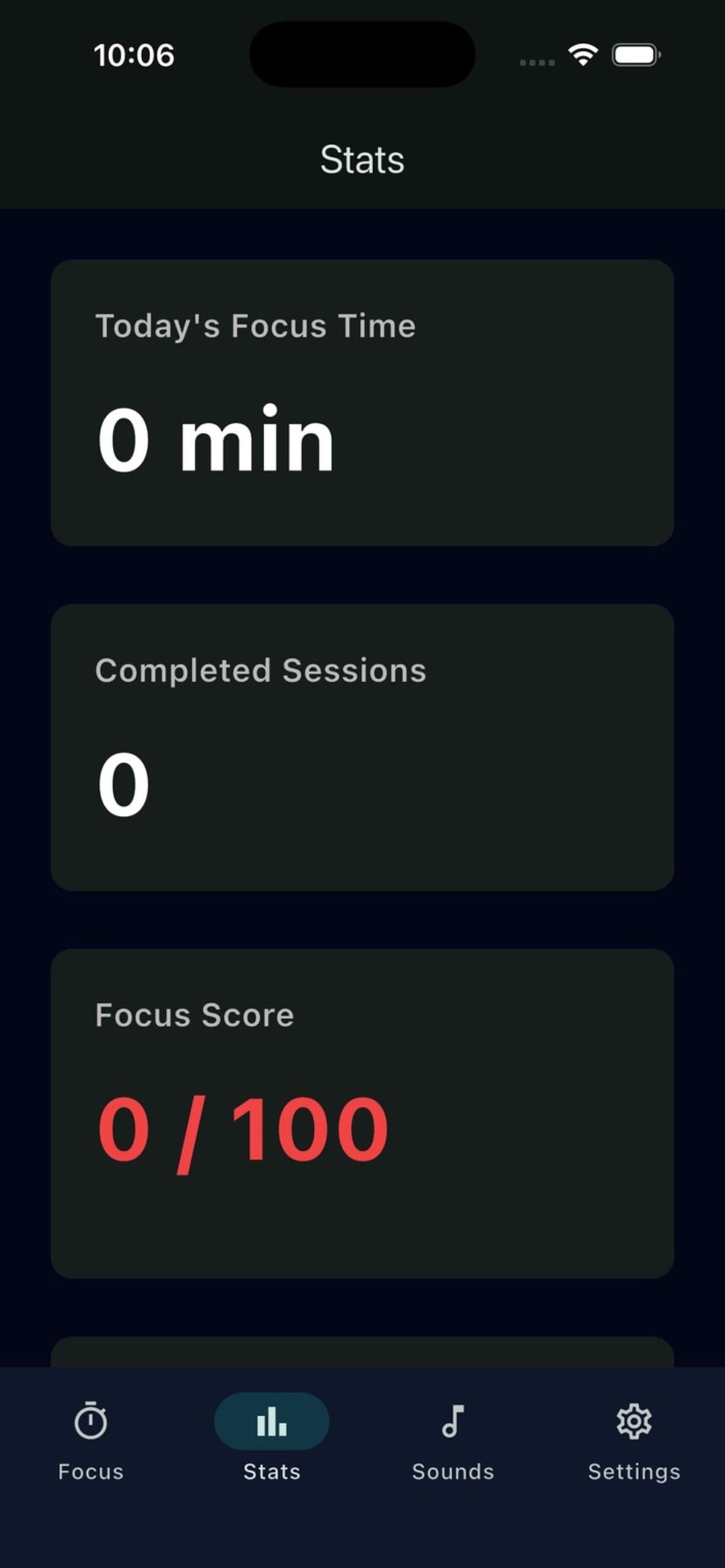Tap the highlighted Stats tab pill
Screen dimensions: 725x1568
pyautogui.click(x=271, y=1422)
